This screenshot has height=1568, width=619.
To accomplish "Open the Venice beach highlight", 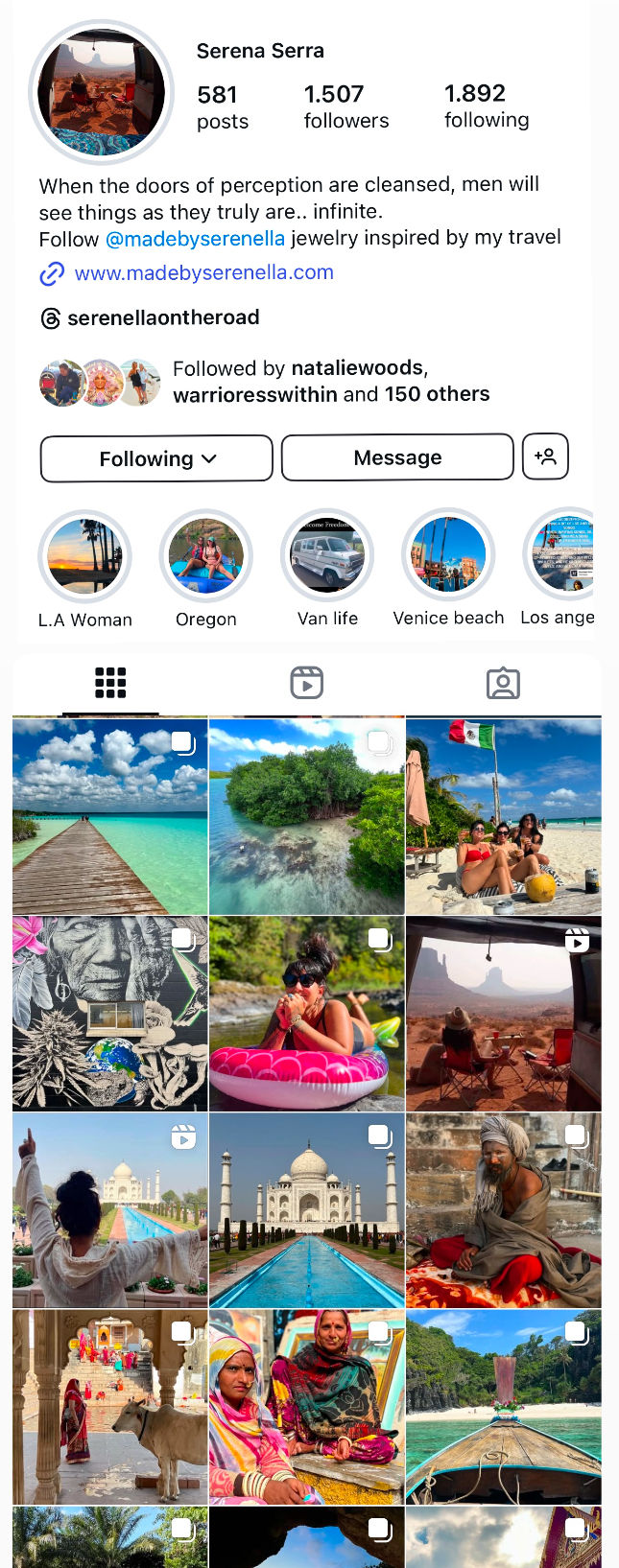I will click(448, 556).
